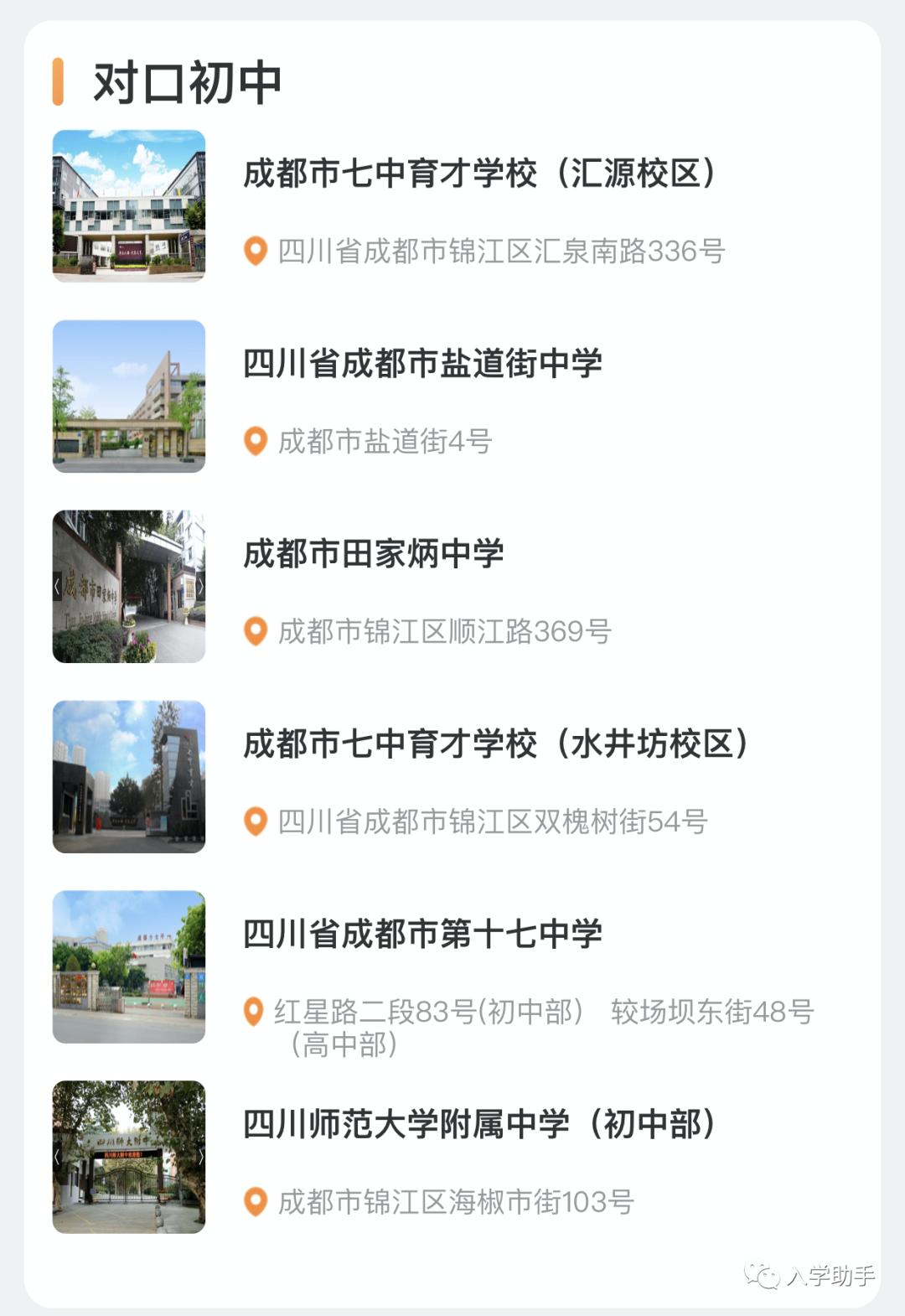Click the location pin beside 汇泉南路336号 address
This screenshot has height=1316, width=905.
[254, 250]
